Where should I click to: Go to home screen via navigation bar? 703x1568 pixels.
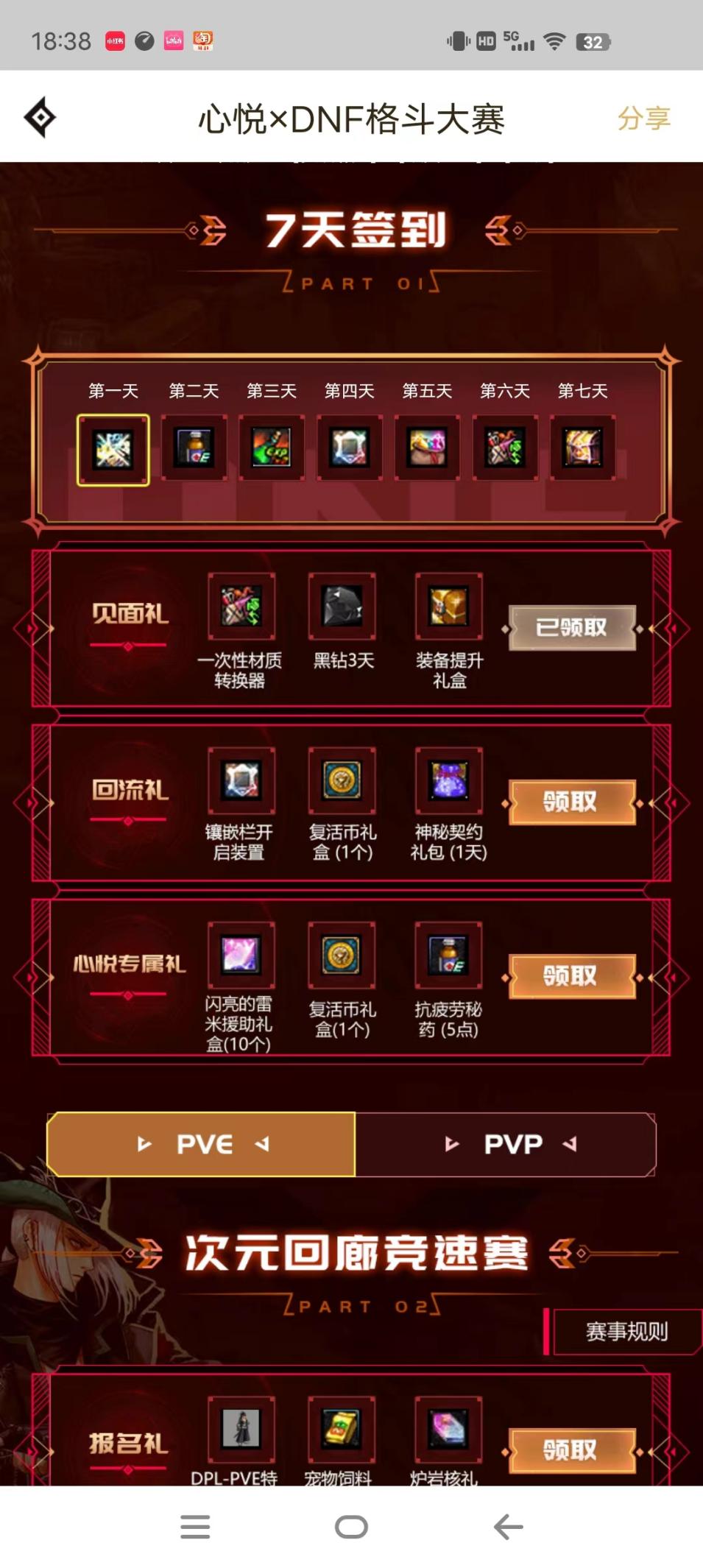click(351, 1527)
